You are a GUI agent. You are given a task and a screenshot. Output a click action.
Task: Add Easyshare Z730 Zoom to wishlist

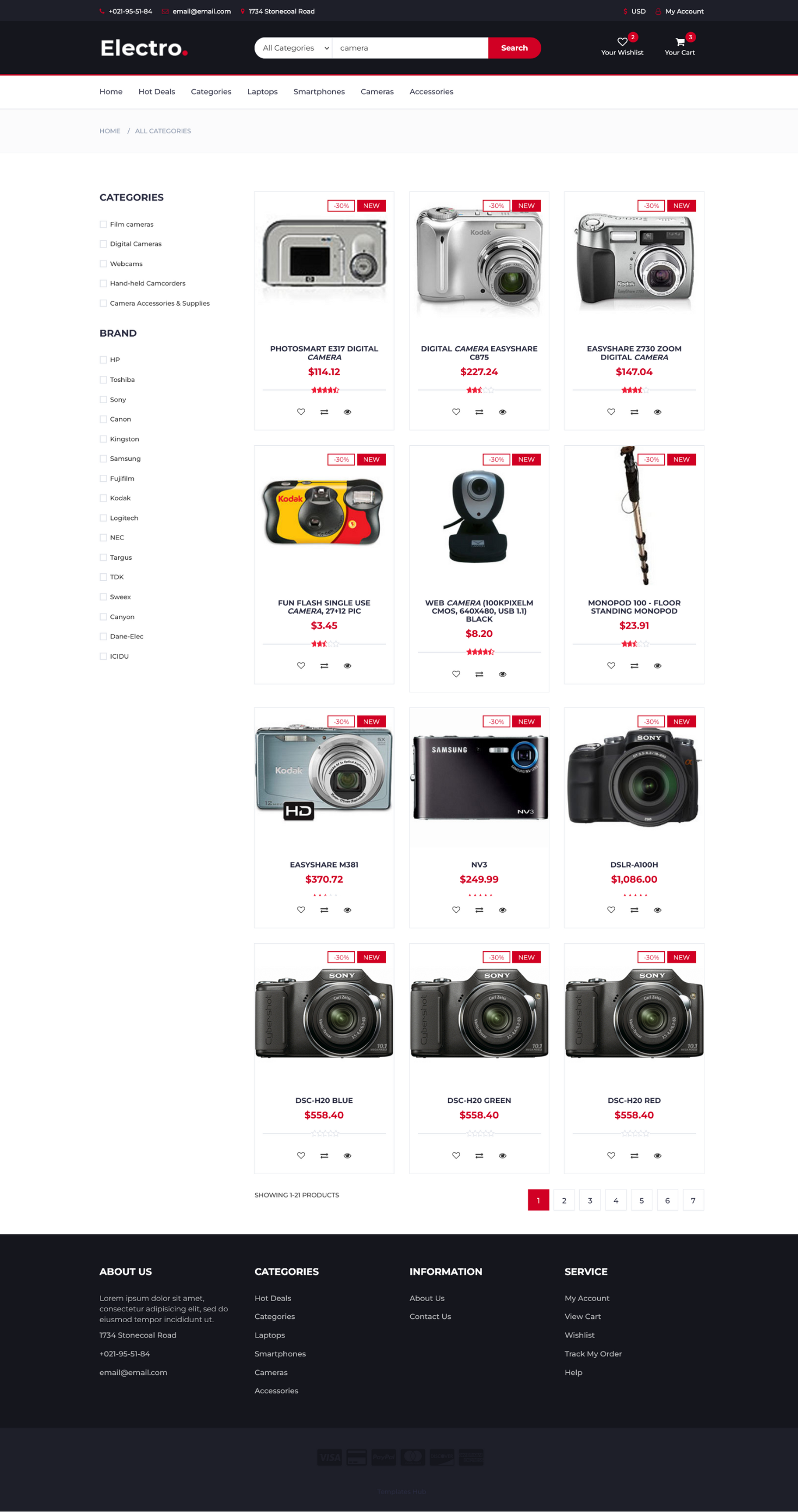pyautogui.click(x=611, y=412)
